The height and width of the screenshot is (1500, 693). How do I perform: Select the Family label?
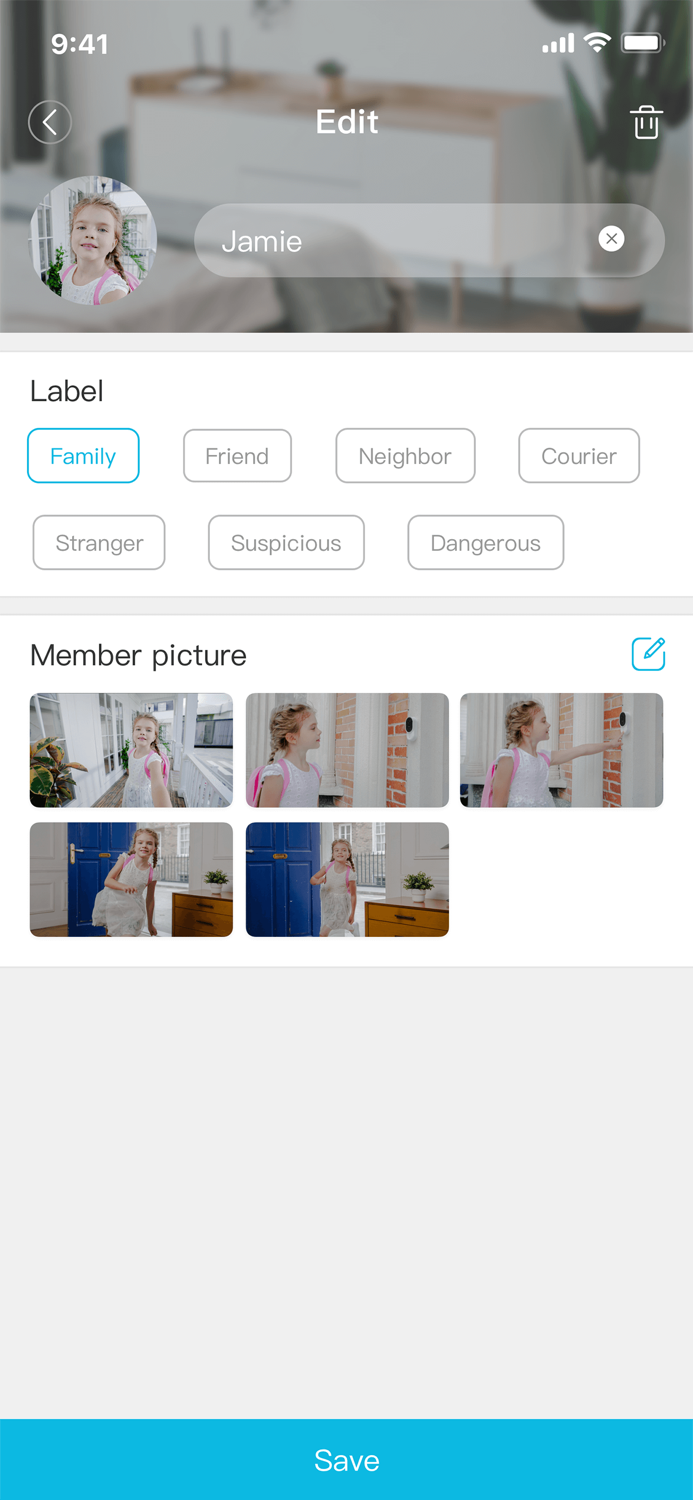[83, 456]
